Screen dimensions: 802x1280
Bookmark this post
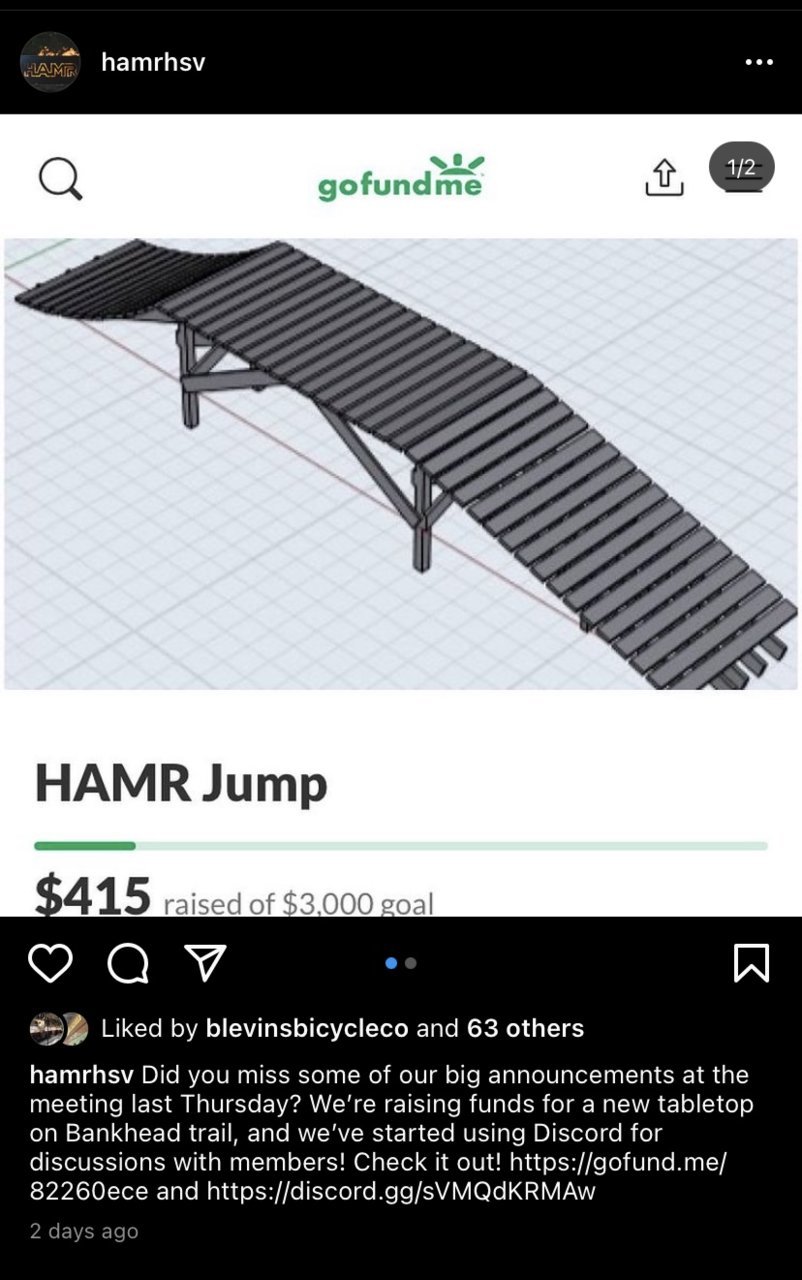[751, 963]
